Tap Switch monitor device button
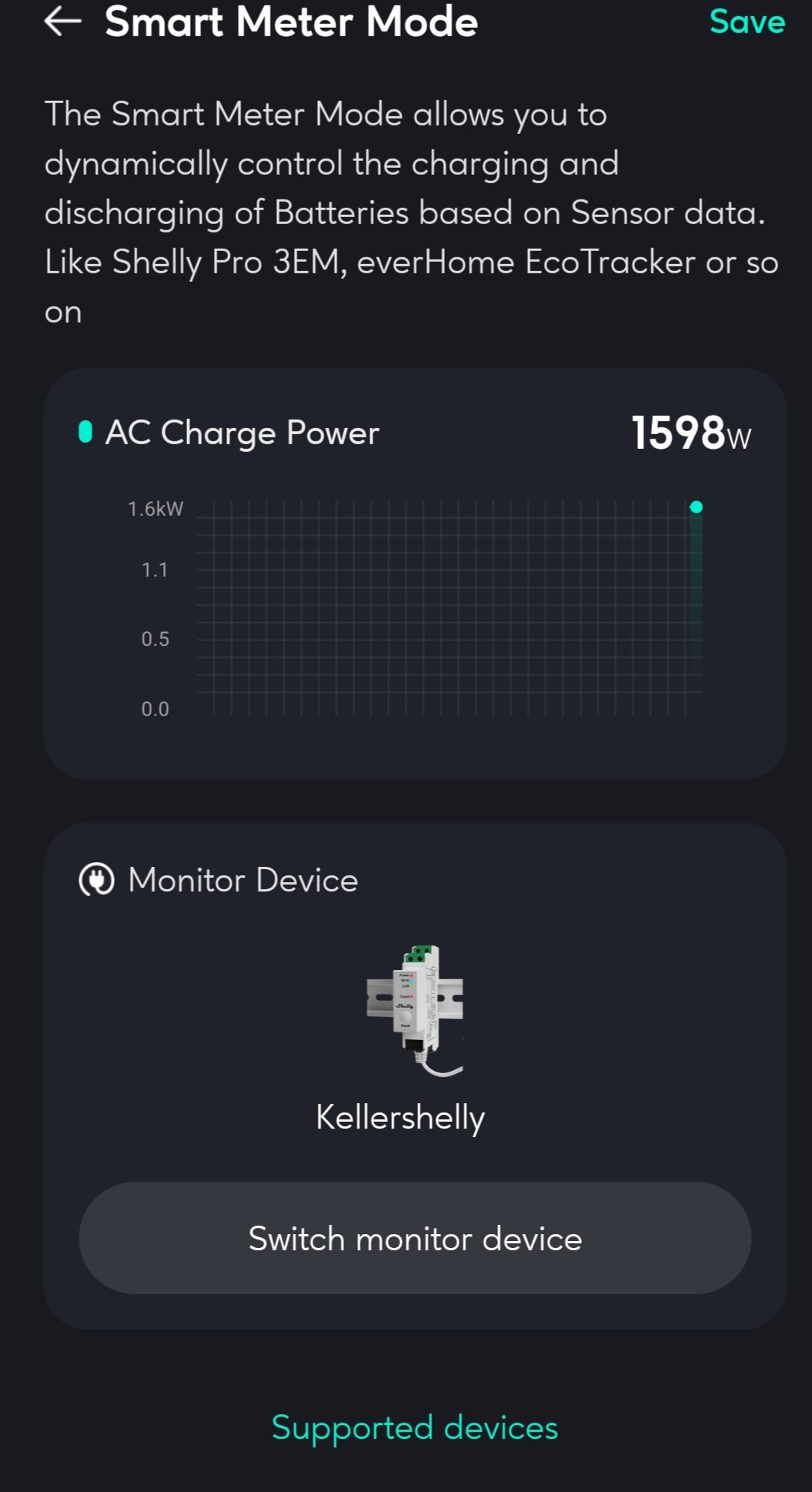 tap(415, 1238)
